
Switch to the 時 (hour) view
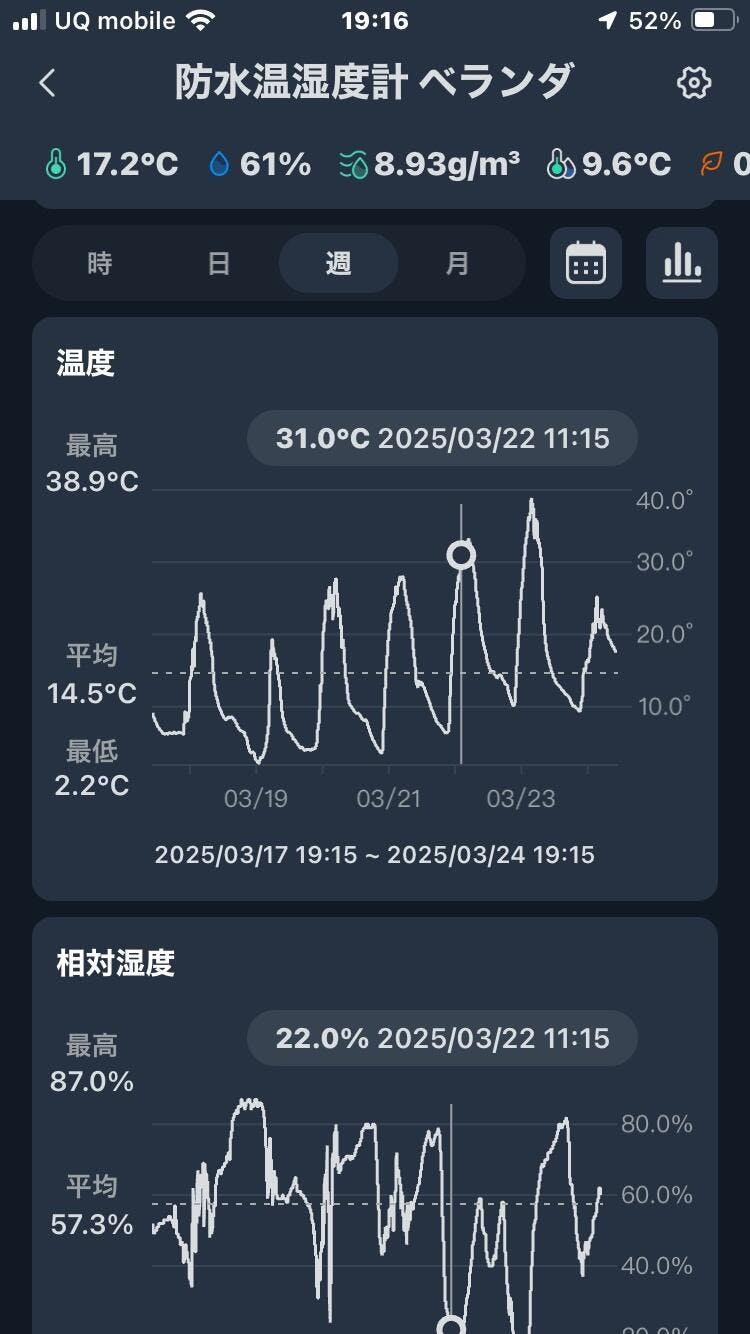click(x=100, y=264)
